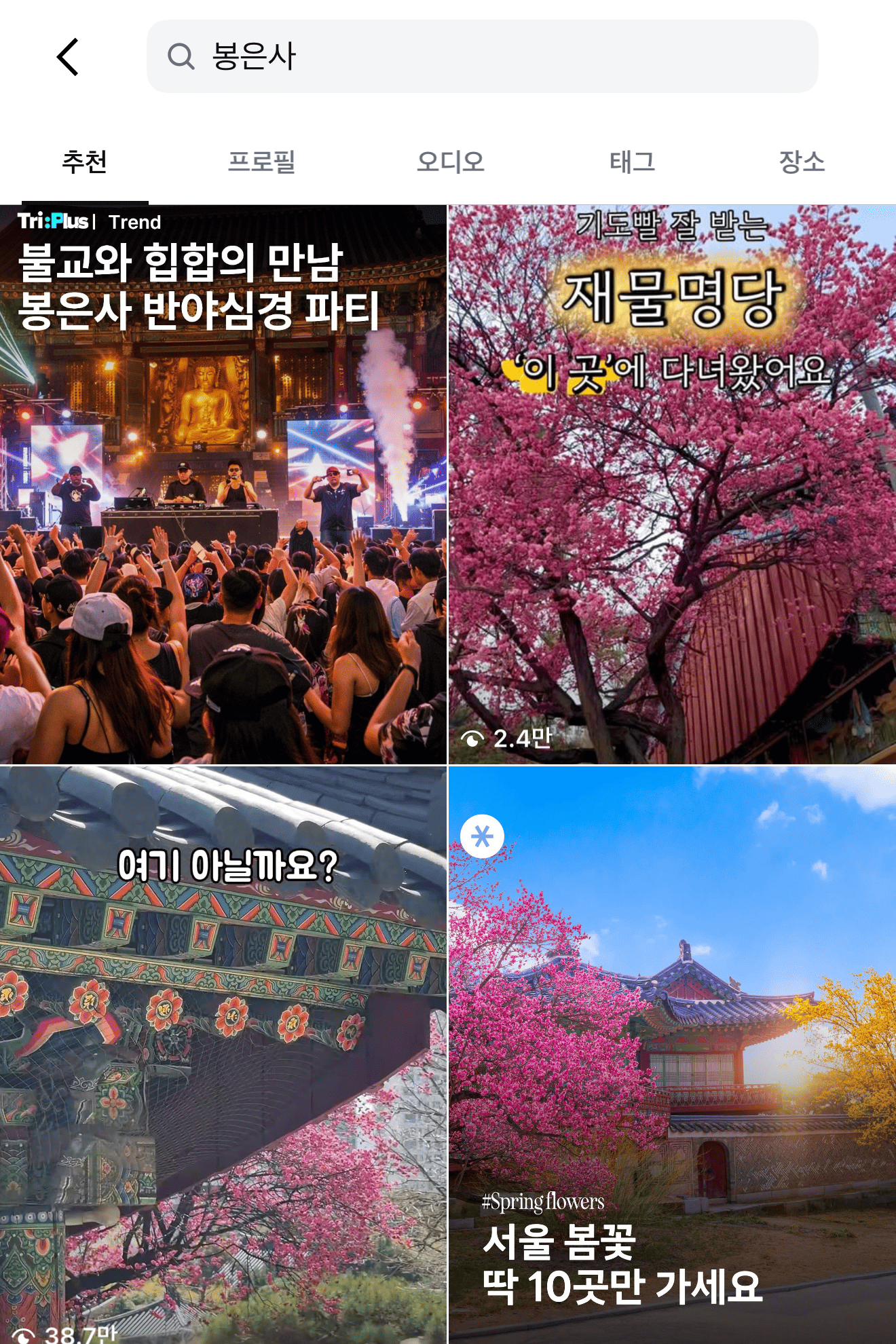
Task: Select the 추천 tab
Action: [84, 162]
